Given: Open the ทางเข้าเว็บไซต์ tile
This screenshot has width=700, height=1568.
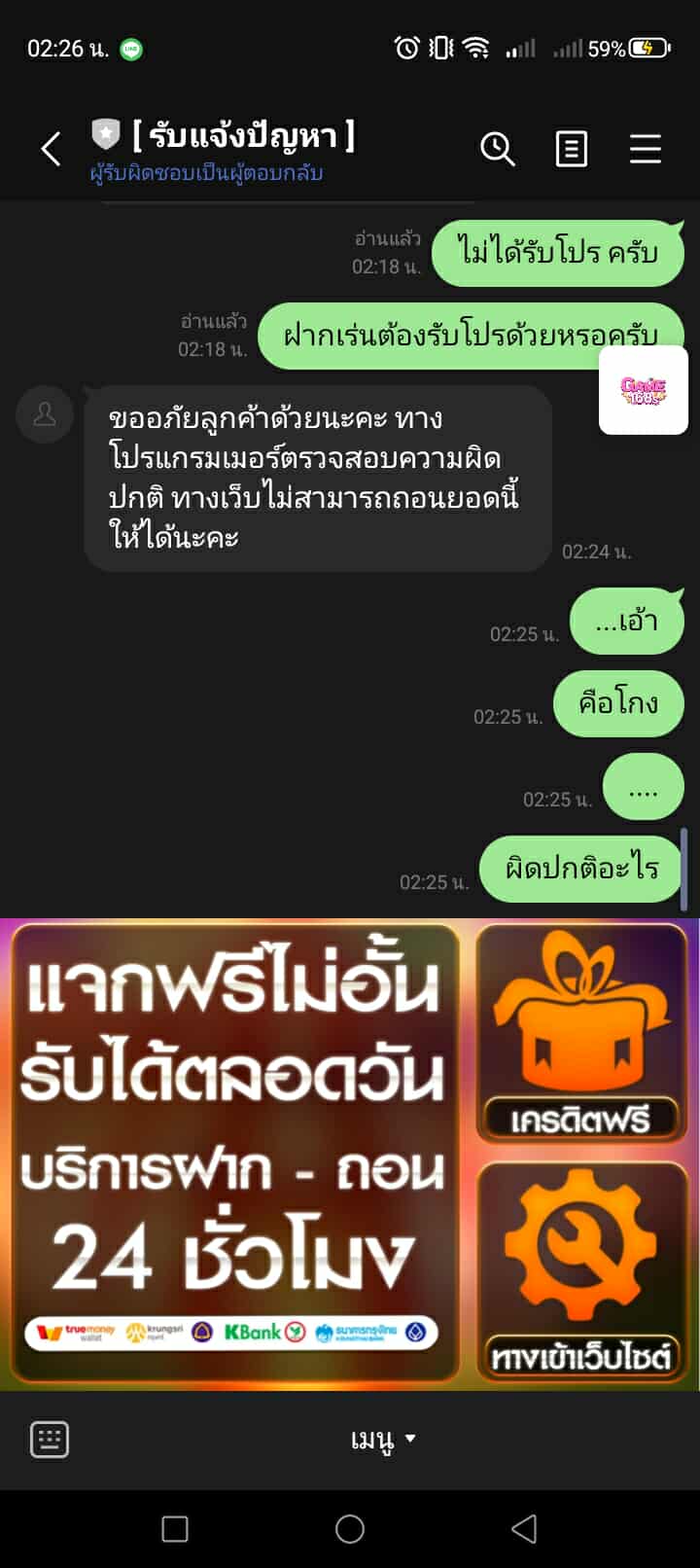Looking at the screenshot, I should [581, 1270].
